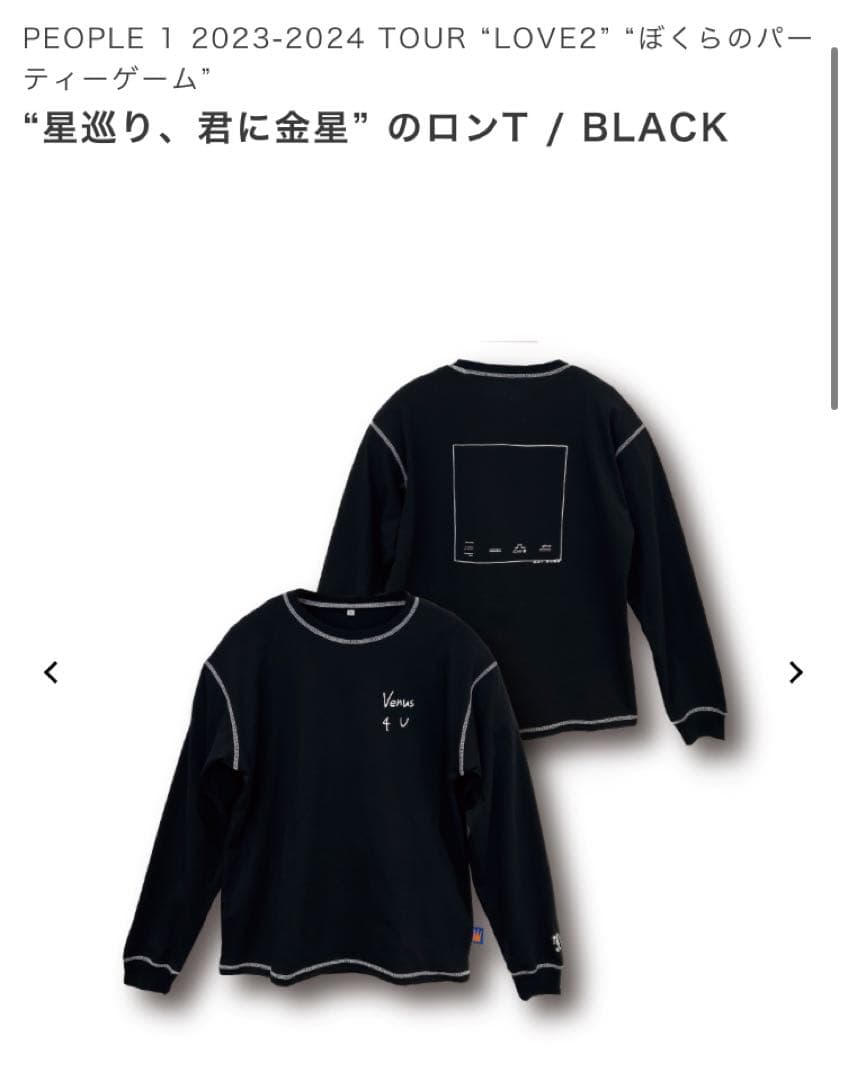This screenshot has height=1080, width=845.
Task: Click the main product photo to enlarge
Action: point(420,660)
